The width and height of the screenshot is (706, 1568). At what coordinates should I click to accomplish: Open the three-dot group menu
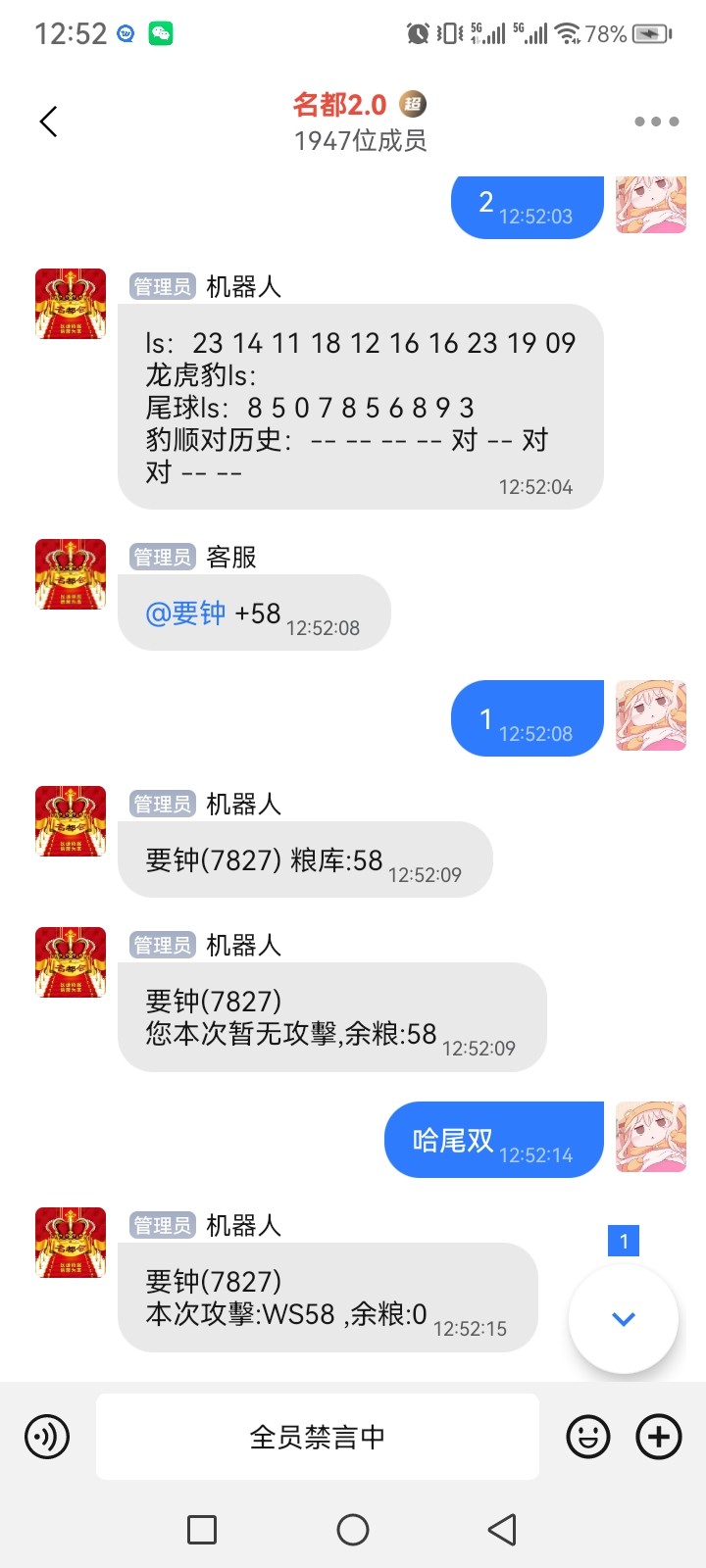point(656,122)
